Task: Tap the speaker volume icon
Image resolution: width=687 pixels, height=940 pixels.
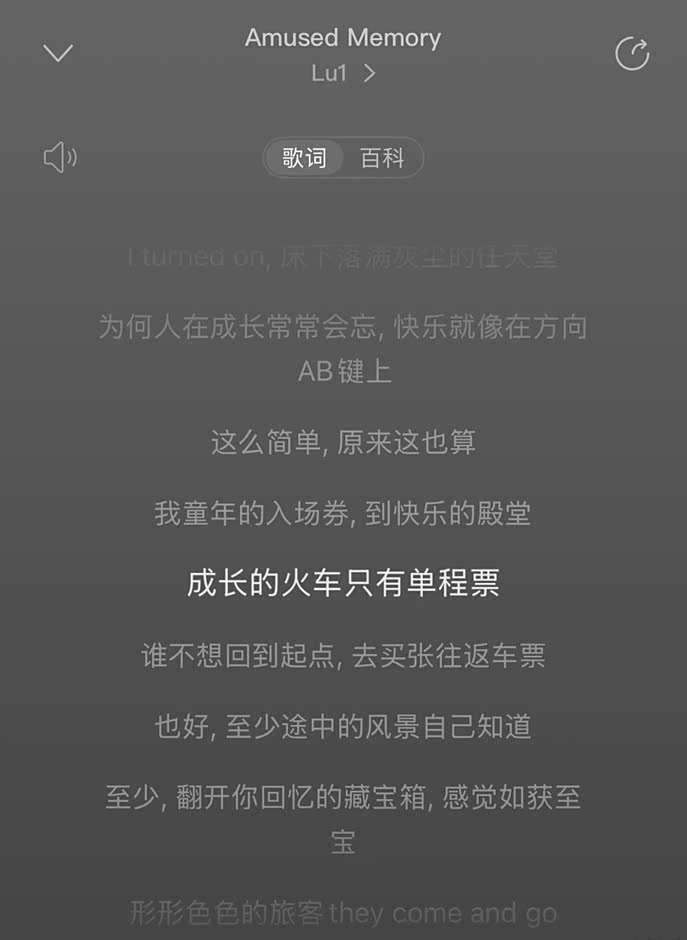Action: [60, 157]
